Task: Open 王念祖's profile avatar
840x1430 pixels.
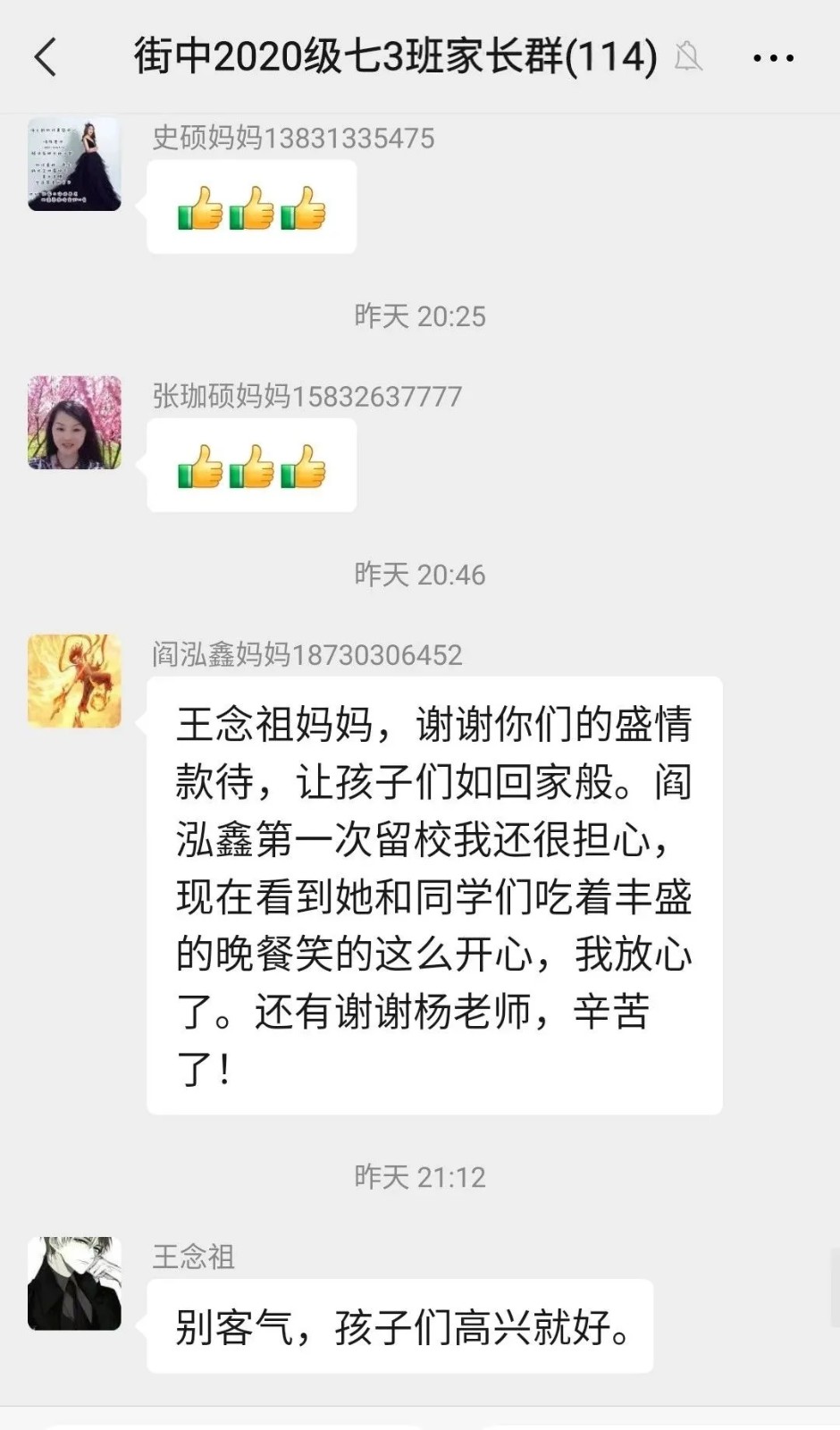Action: 74,1283
